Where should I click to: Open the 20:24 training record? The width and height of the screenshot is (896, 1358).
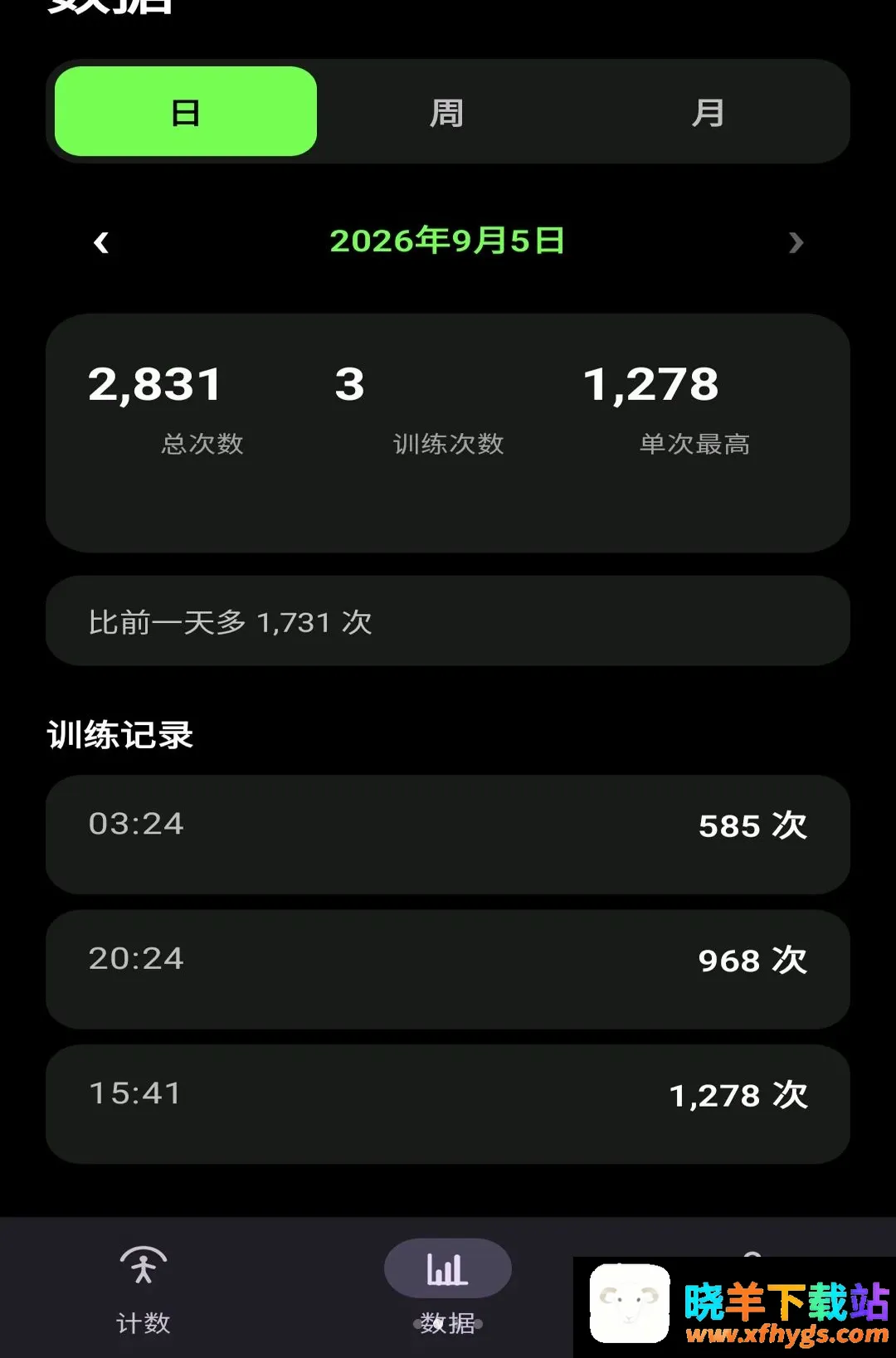pyautogui.click(x=448, y=969)
